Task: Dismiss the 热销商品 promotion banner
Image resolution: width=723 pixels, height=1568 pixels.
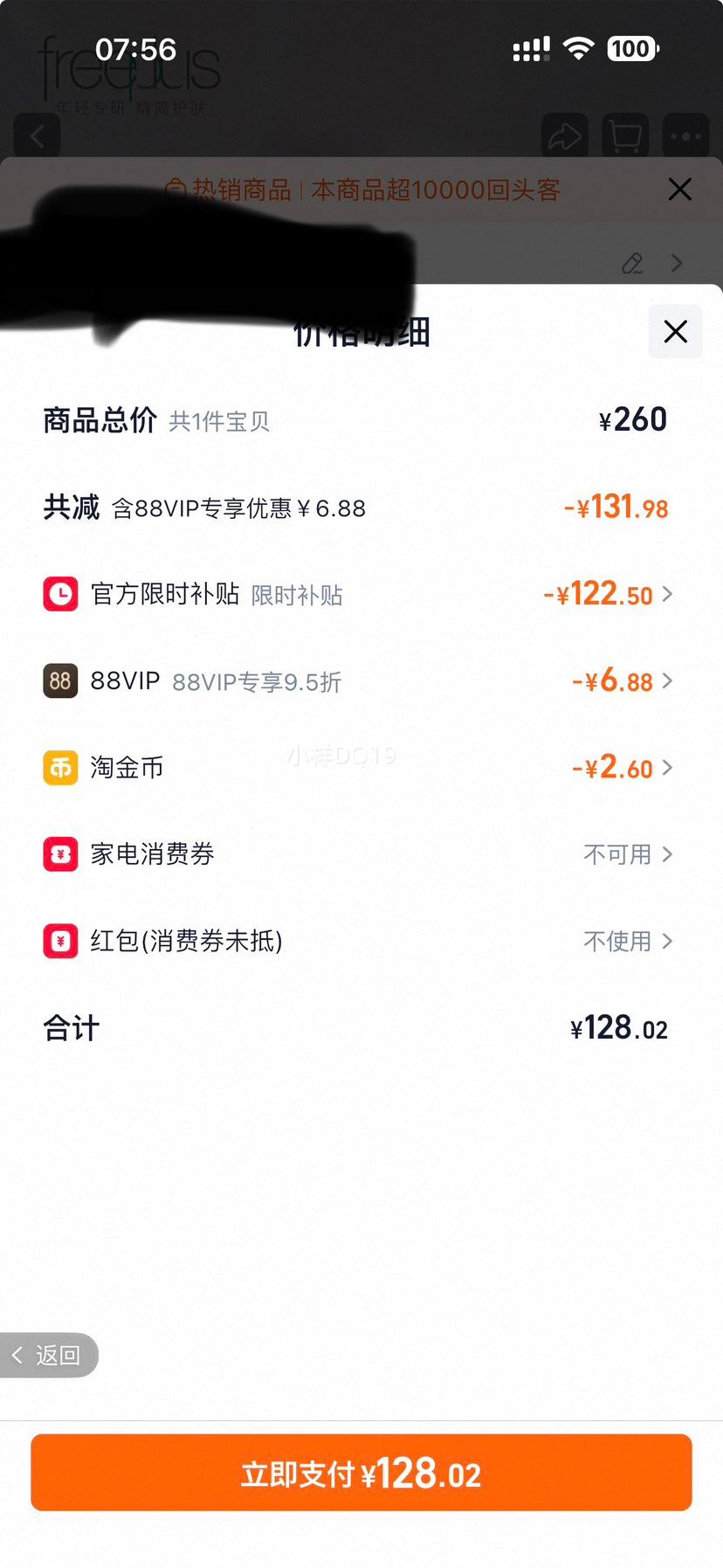Action: [679, 190]
